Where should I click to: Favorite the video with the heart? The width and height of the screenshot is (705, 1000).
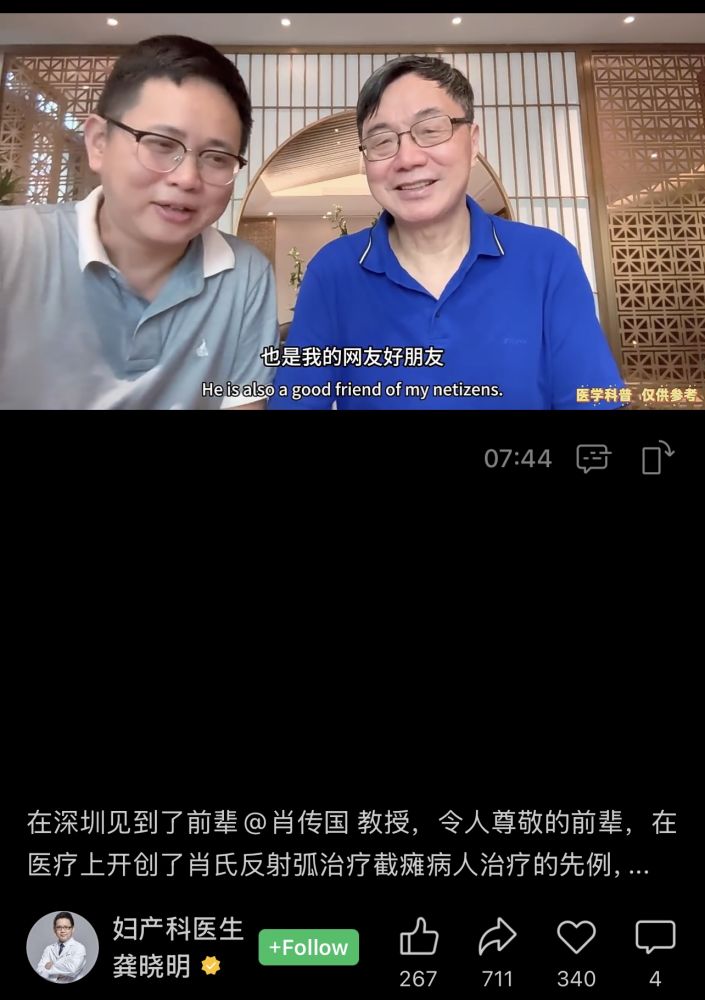(576, 938)
